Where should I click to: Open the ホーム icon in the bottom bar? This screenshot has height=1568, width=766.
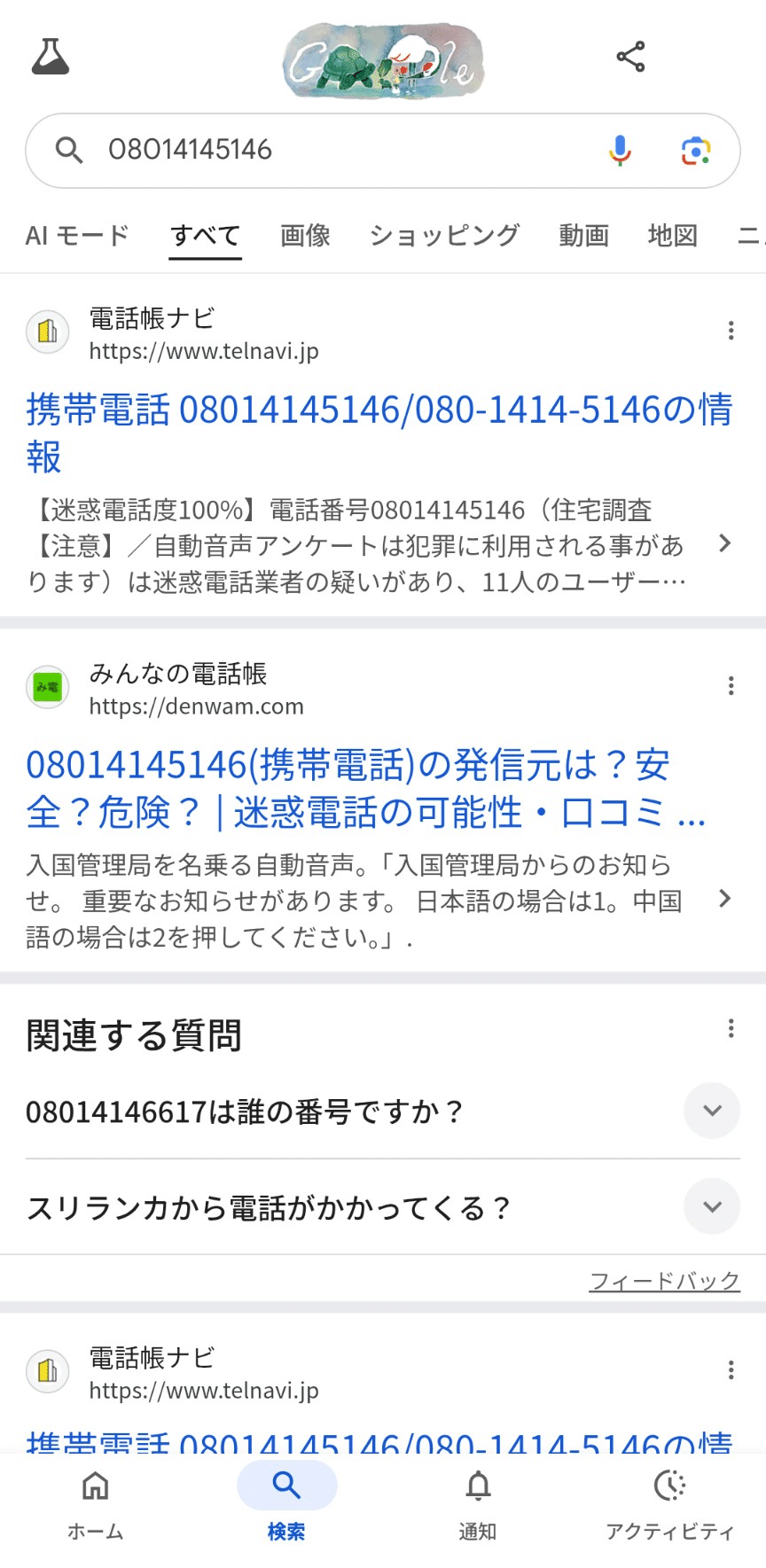[x=94, y=1502]
